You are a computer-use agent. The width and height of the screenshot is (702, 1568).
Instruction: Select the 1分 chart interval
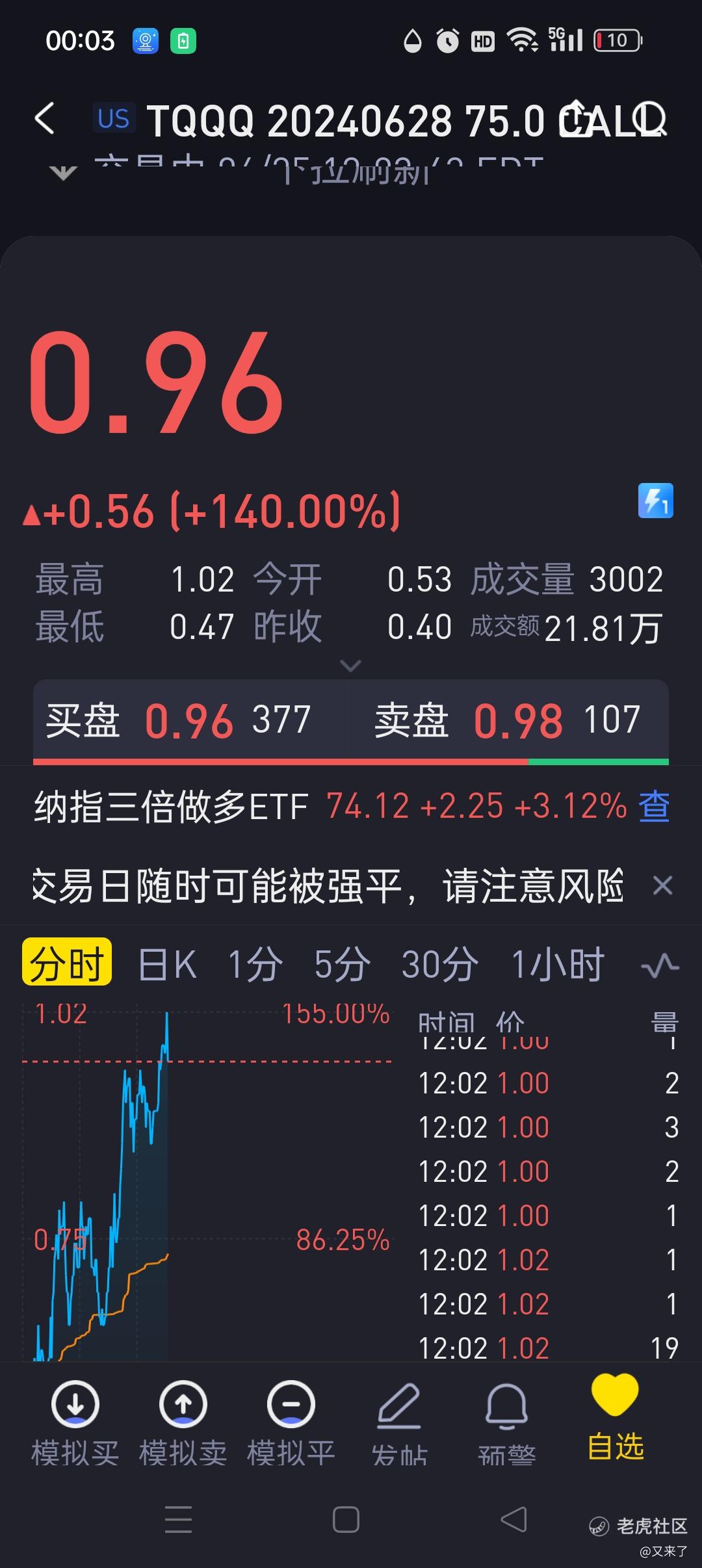pos(255,963)
